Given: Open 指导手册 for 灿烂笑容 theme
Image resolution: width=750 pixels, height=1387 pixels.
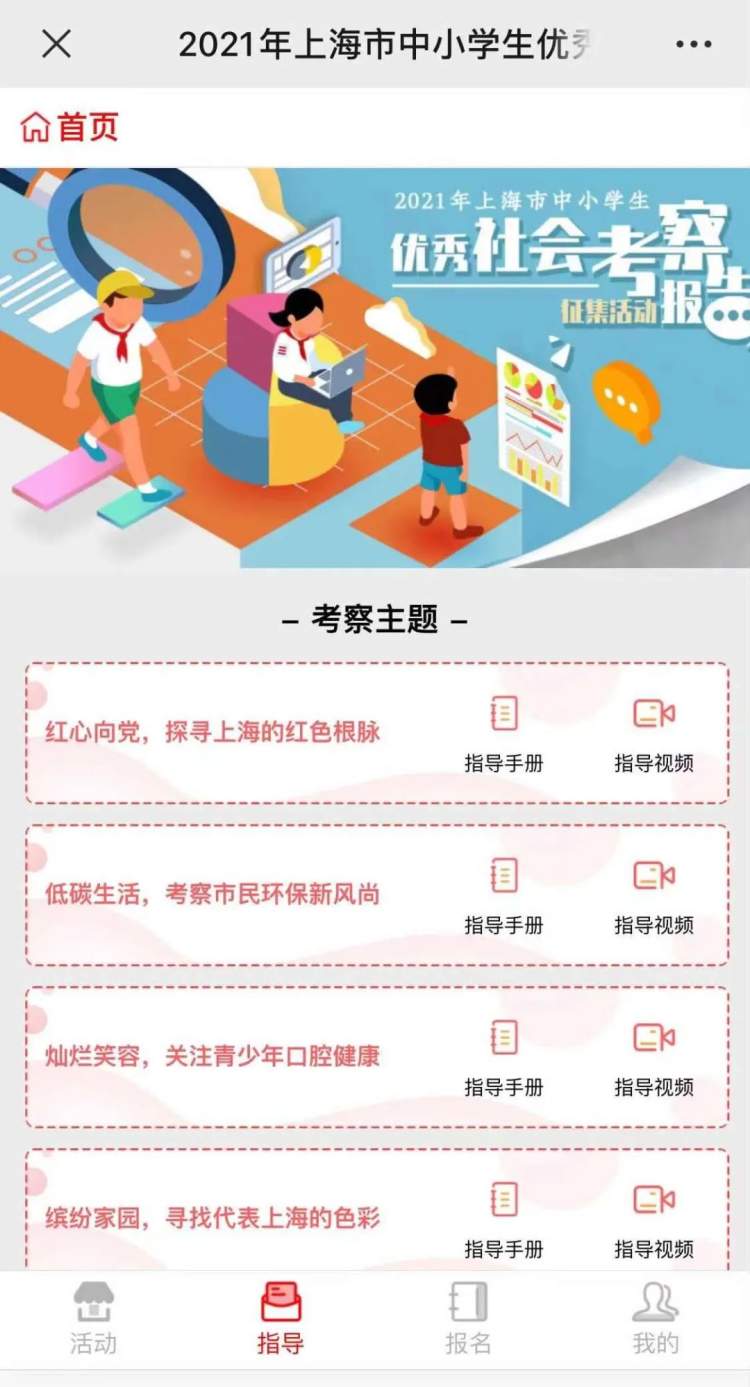Looking at the screenshot, I should point(504,1057).
